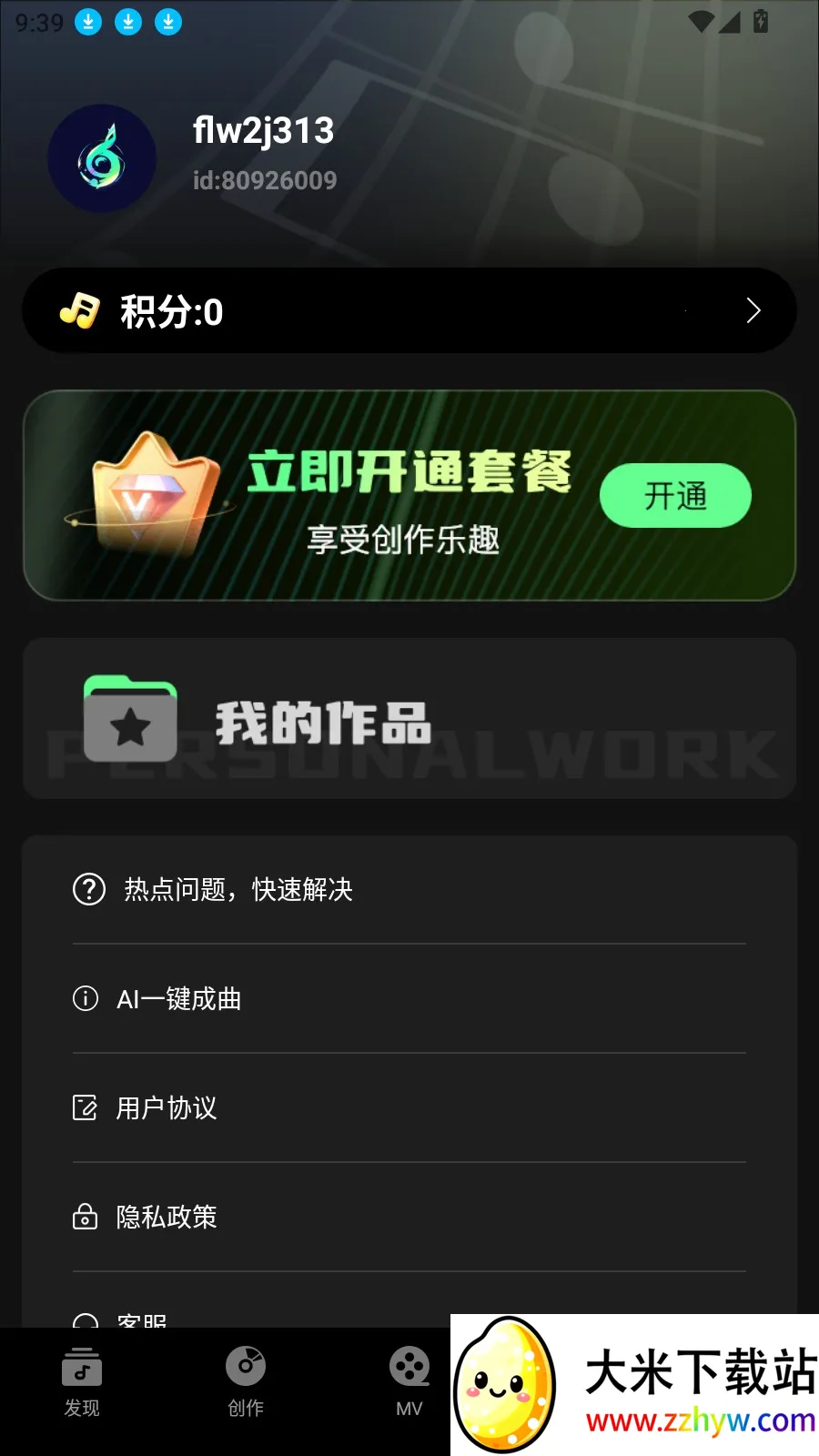Screen dimensions: 819x1456
Task: Switch to the 发现 tab
Action: 82,1381
